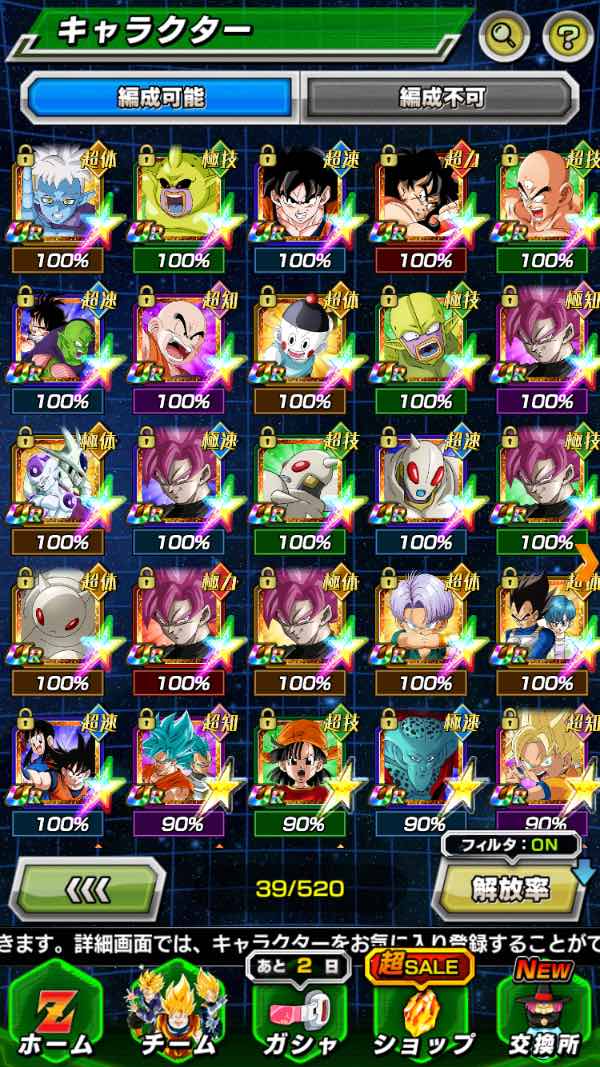
Task: Switch to the 編成不可 tab
Action: pyautogui.click(x=441, y=98)
